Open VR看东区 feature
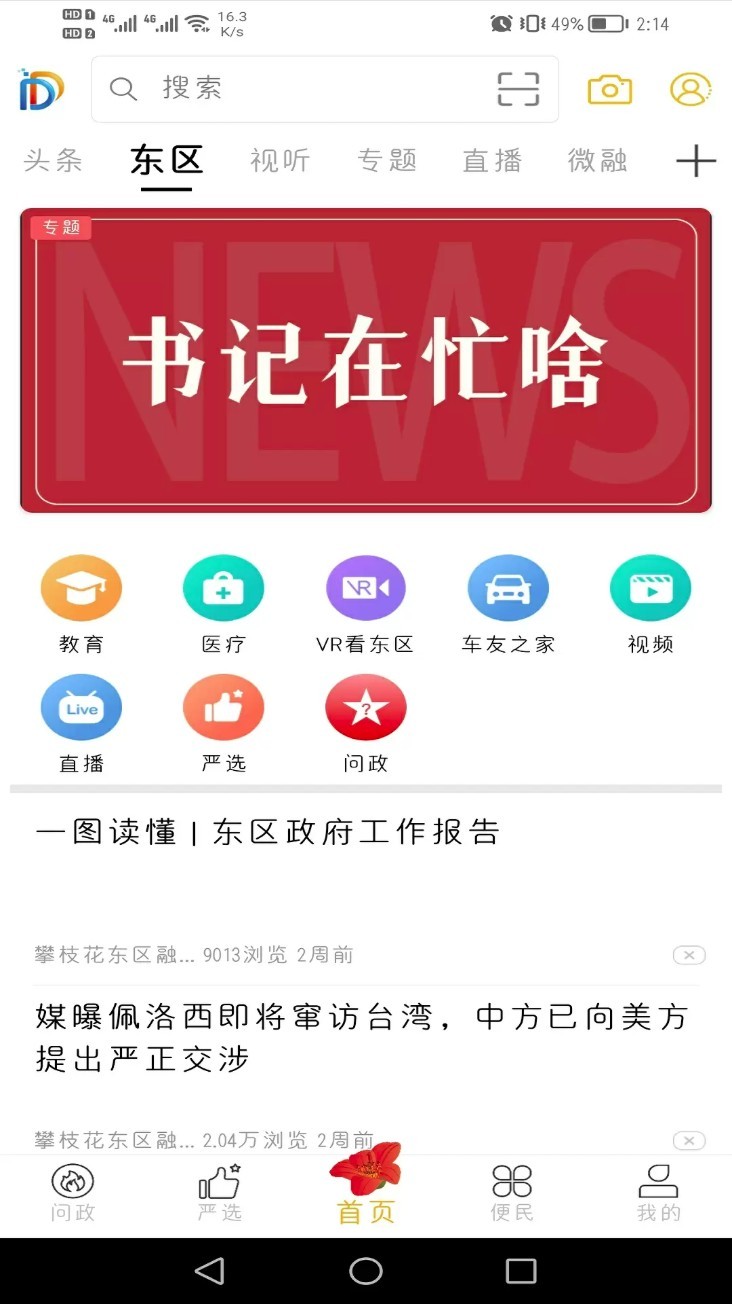This screenshot has width=732, height=1304. click(x=365, y=587)
